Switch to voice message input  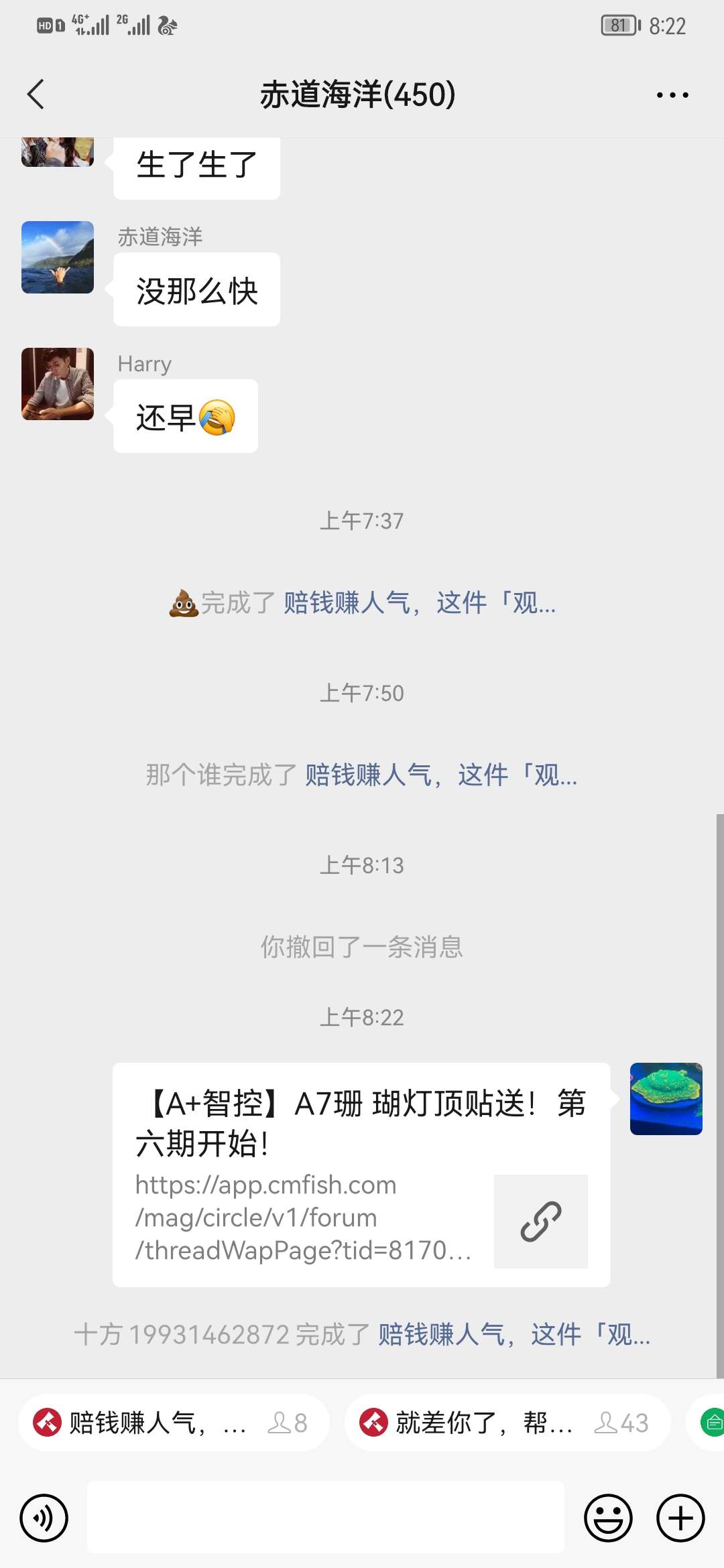pyautogui.click(x=44, y=1518)
